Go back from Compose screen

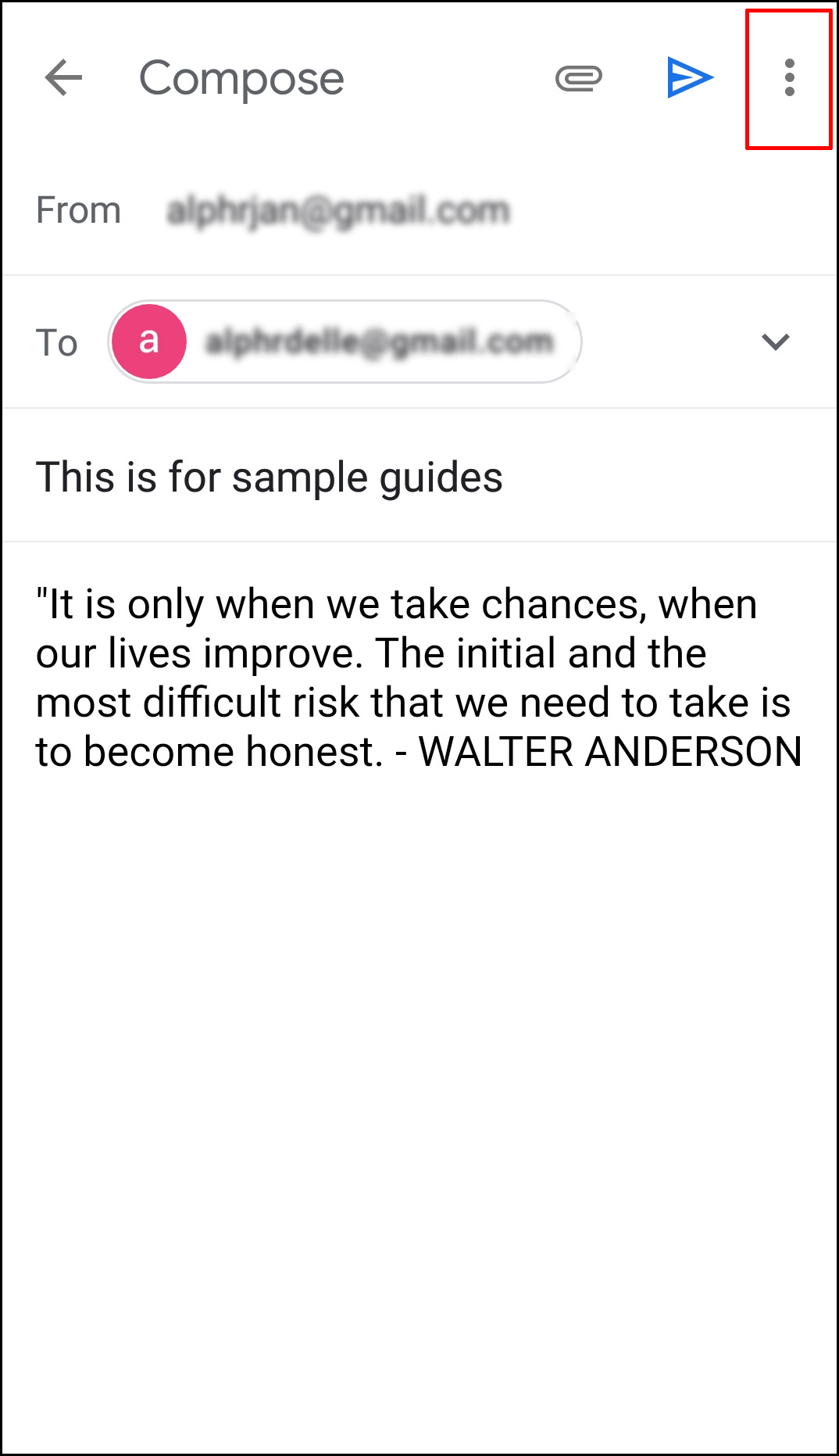pos(63,78)
